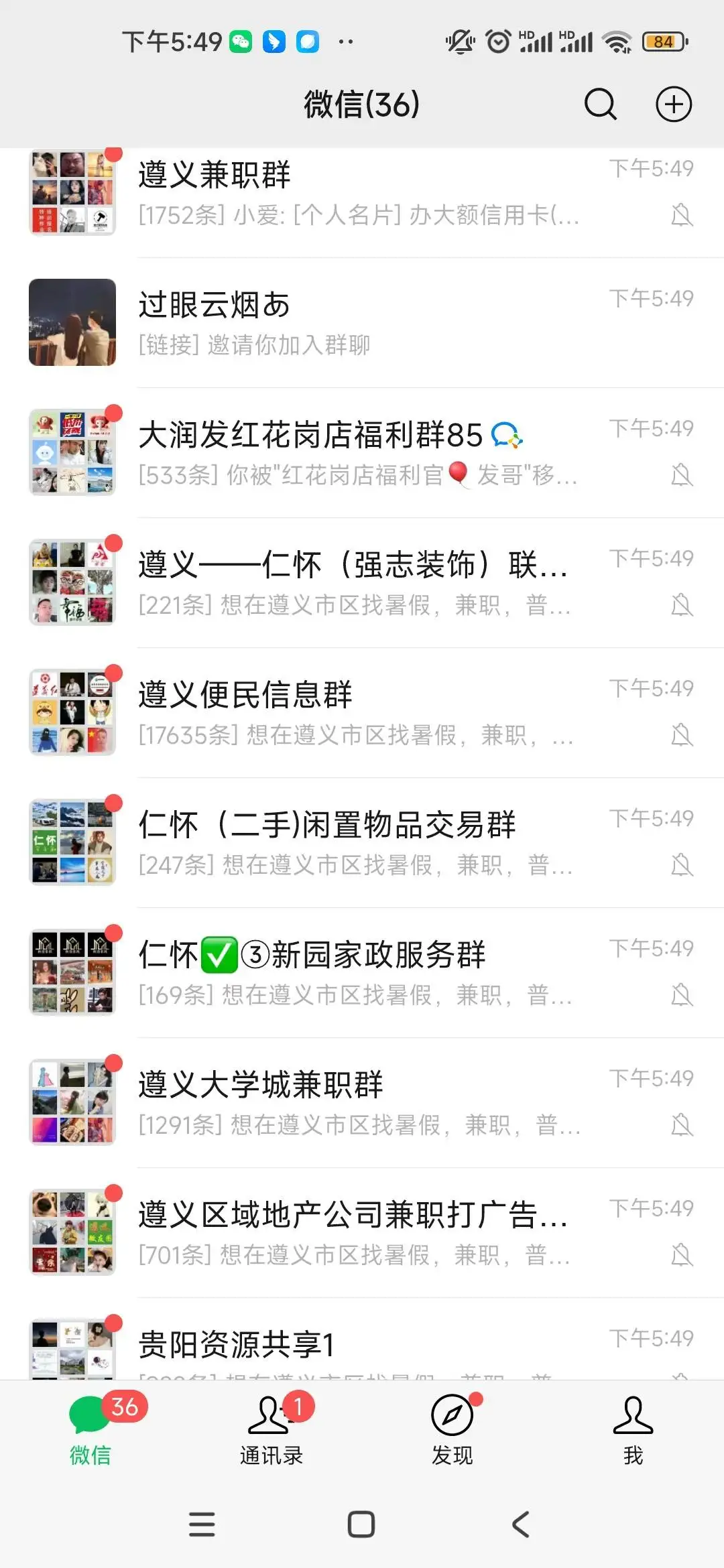This screenshot has width=724, height=1568.
Task: Tap the system back button
Action: (521, 1524)
